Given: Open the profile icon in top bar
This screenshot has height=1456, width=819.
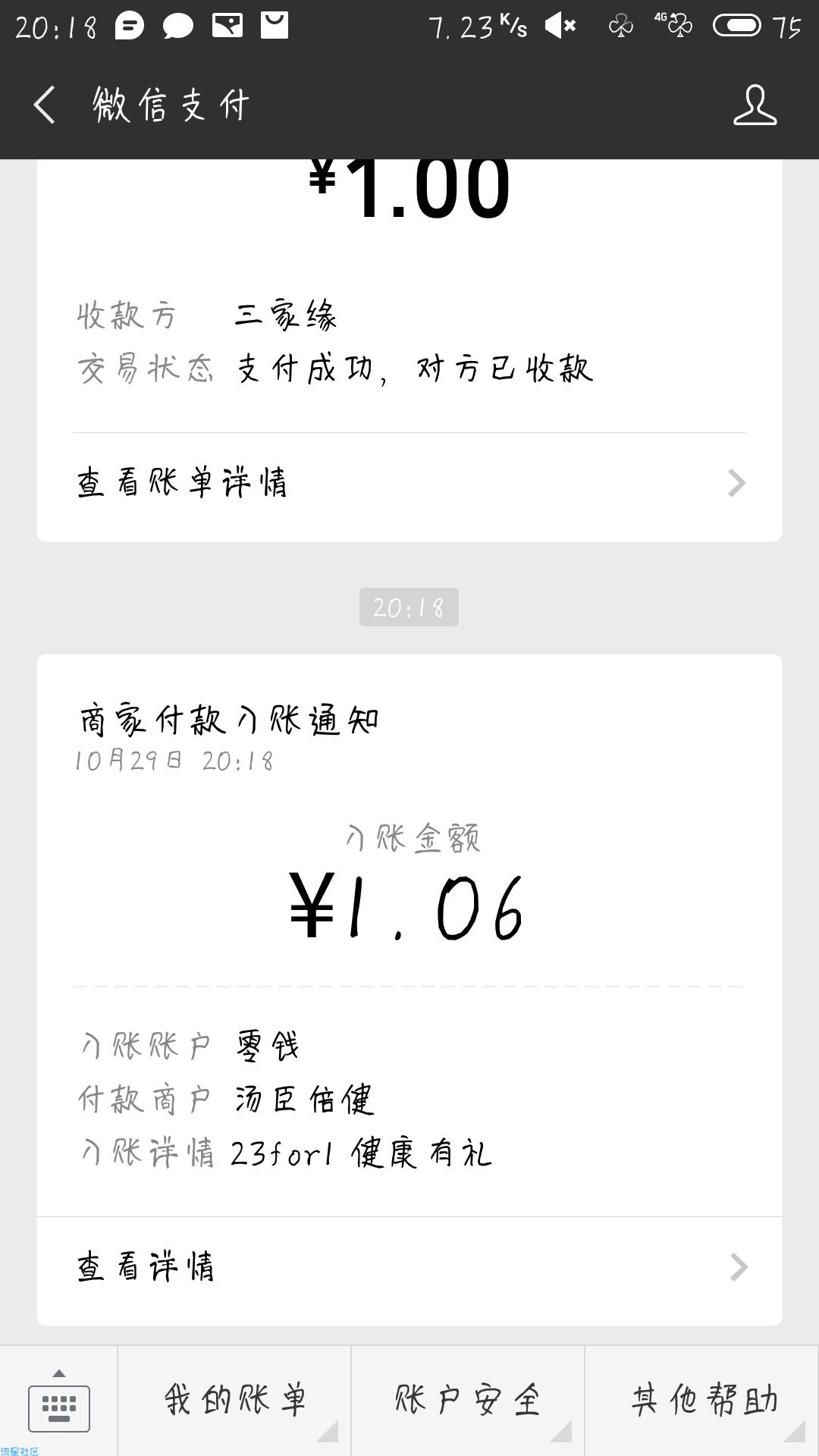Looking at the screenshot, I should pyautogui.click(x=755, y=105).
